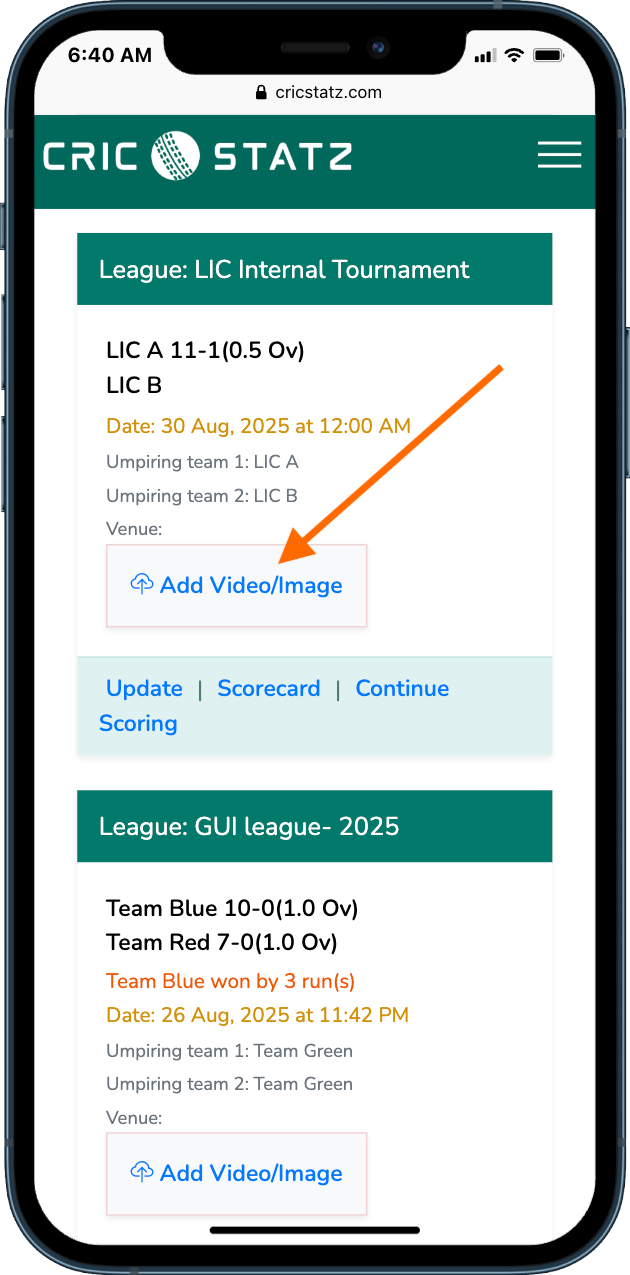630x1275 pixels.
Task: Continue Scoring the LIC A match
Action: (402, 689)
